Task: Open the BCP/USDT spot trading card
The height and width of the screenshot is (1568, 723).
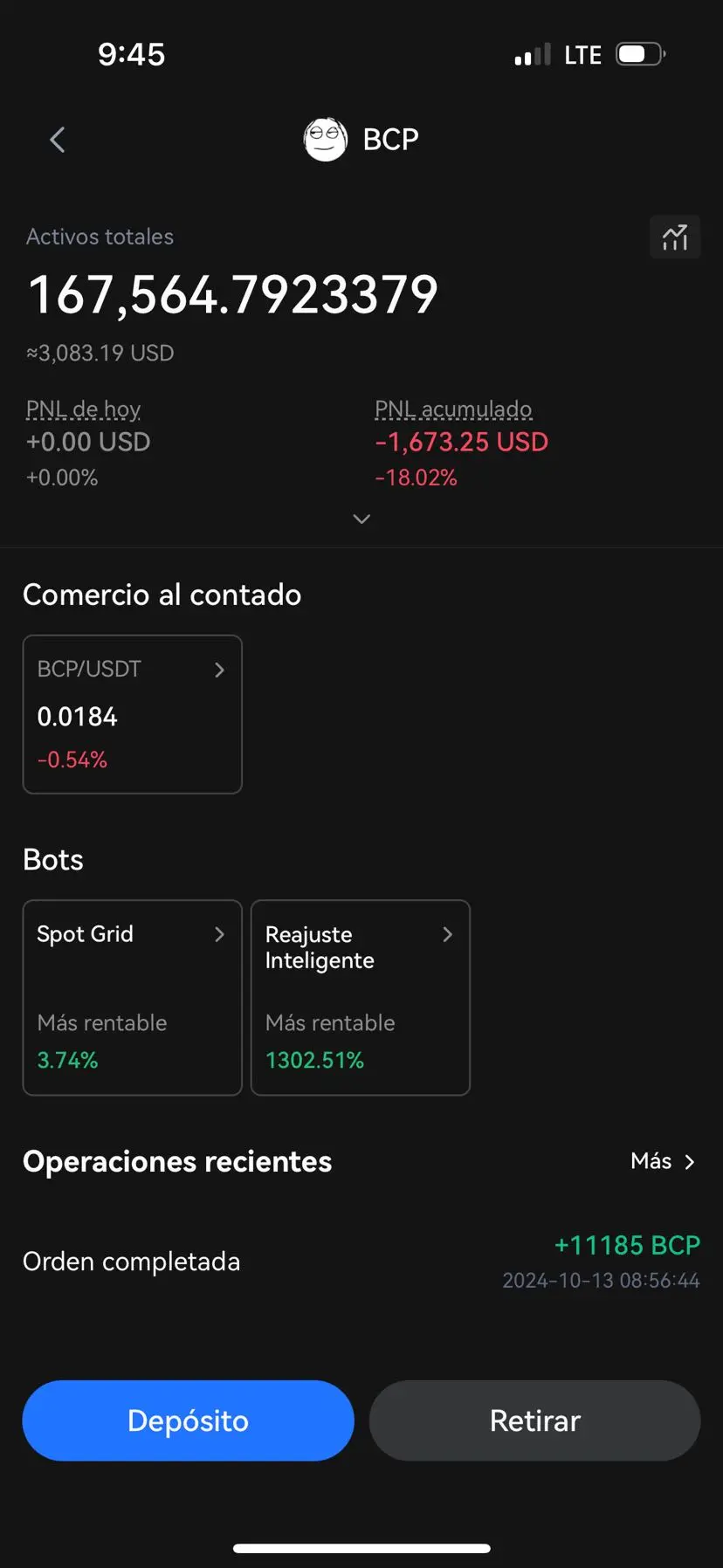Action: tap(132, 714)
